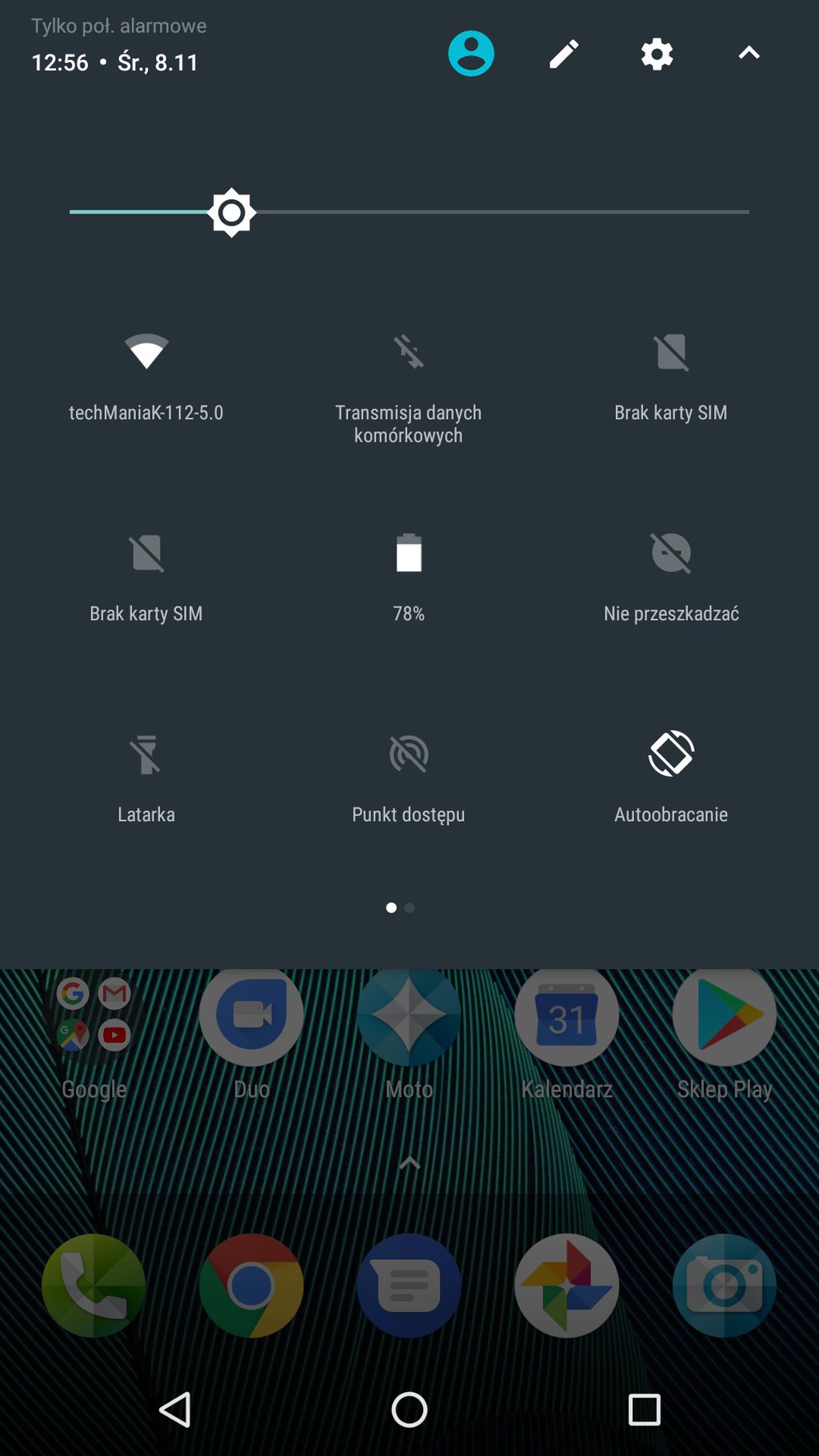The width and height of the screenshot is (819, 1456).
Task: Tap the home navigation button
Action: pyautogui.click(x=409, y=1410)
